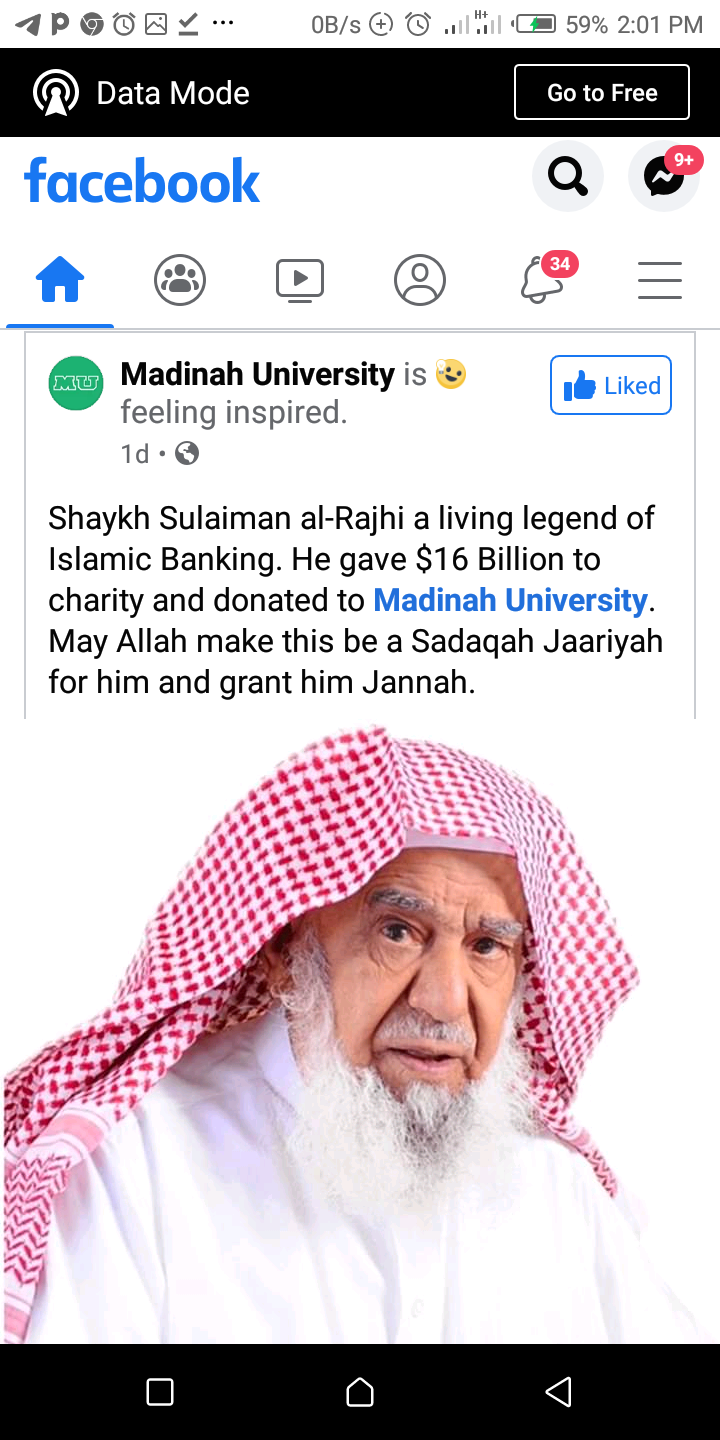Switch to the Home feed tab

click(x=60, y=280)
